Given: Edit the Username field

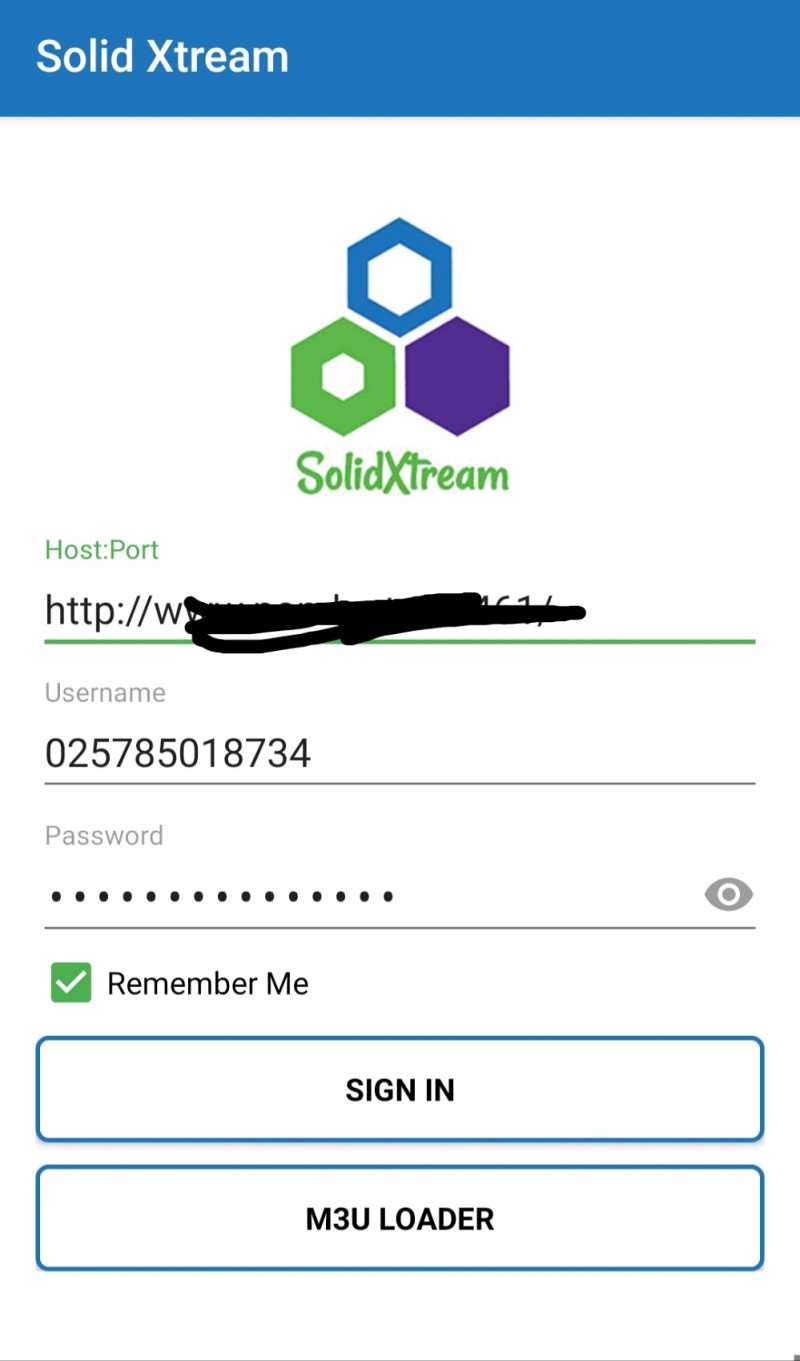Looking at the screenshot, I should pos(400,753).
